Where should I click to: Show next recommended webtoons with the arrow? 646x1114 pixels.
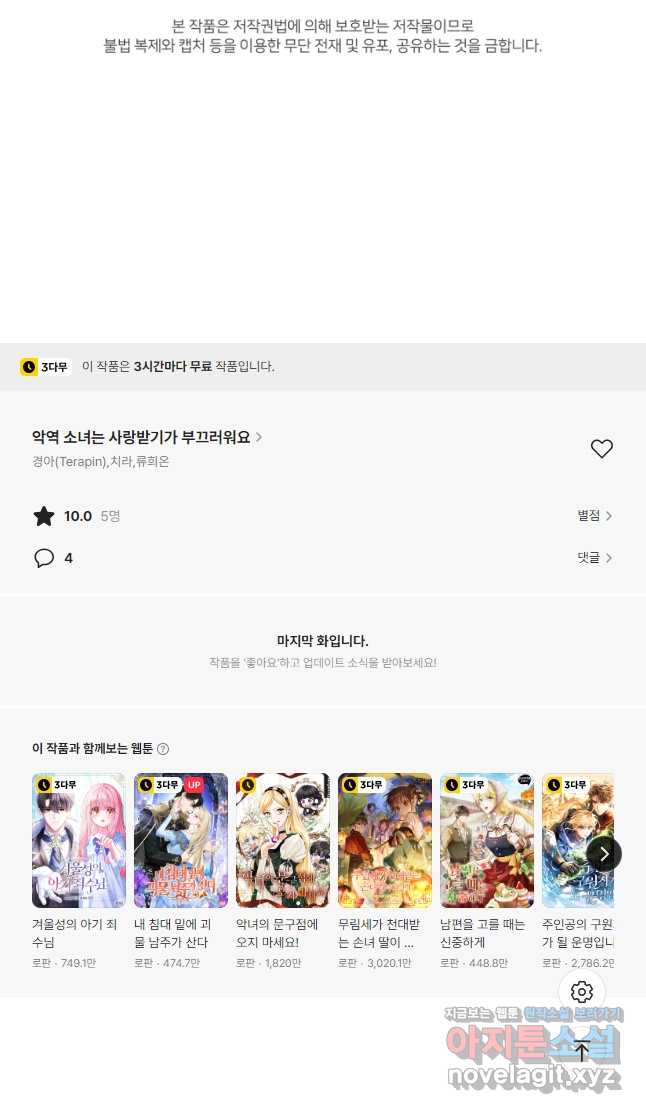pos(603,853)
